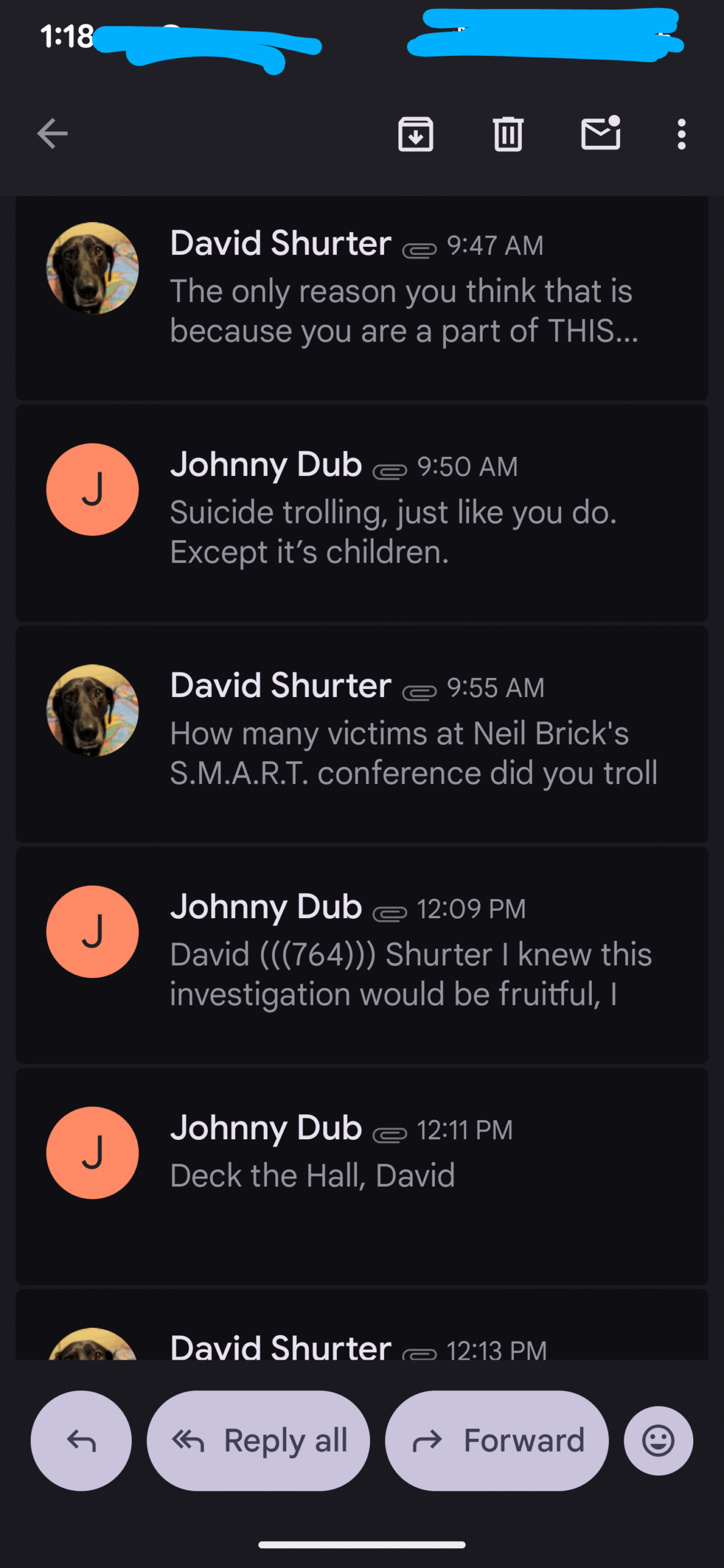The image size is (724, 1568).
Task: Tap the single reply arrow button
Action: click(81, 1441)
